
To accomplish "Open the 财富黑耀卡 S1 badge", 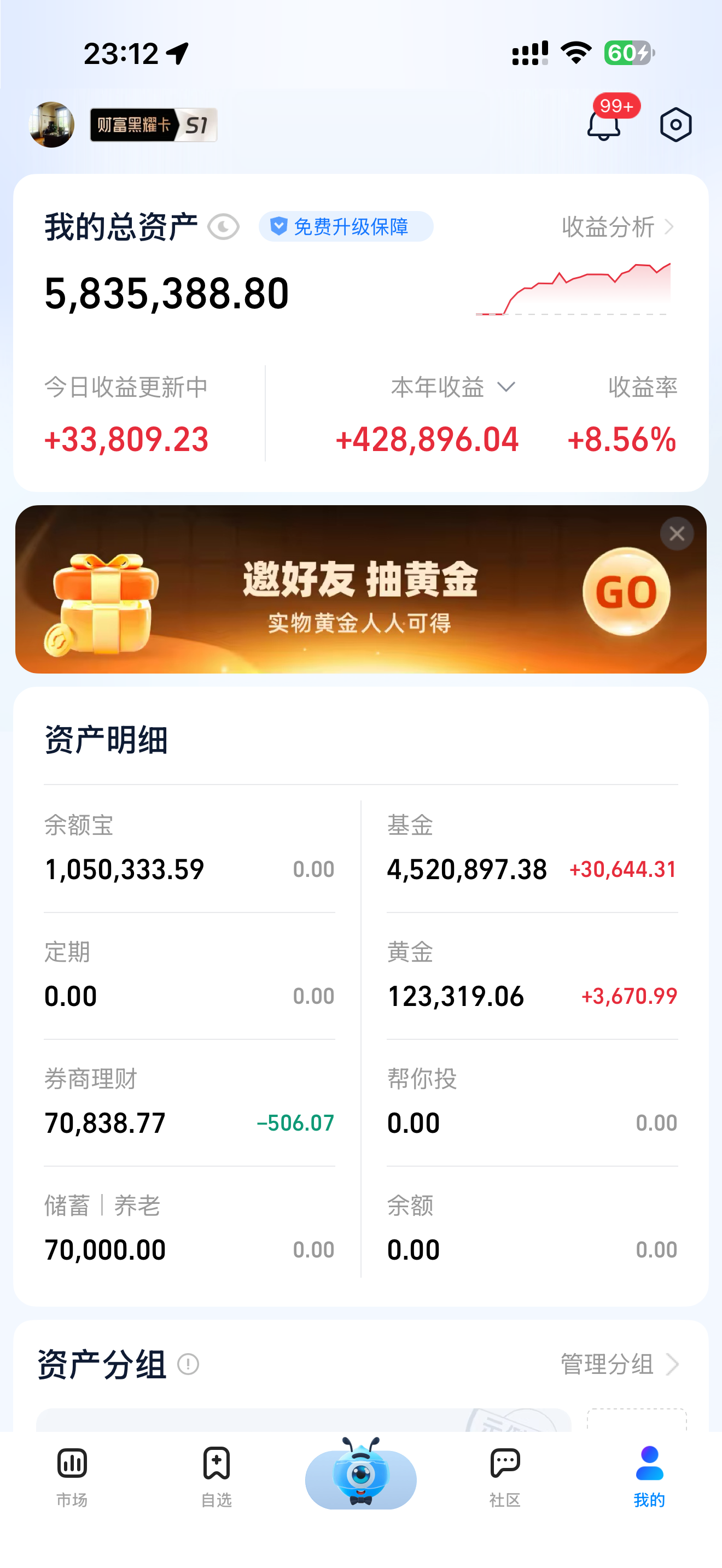I will (x=153, y=125).
